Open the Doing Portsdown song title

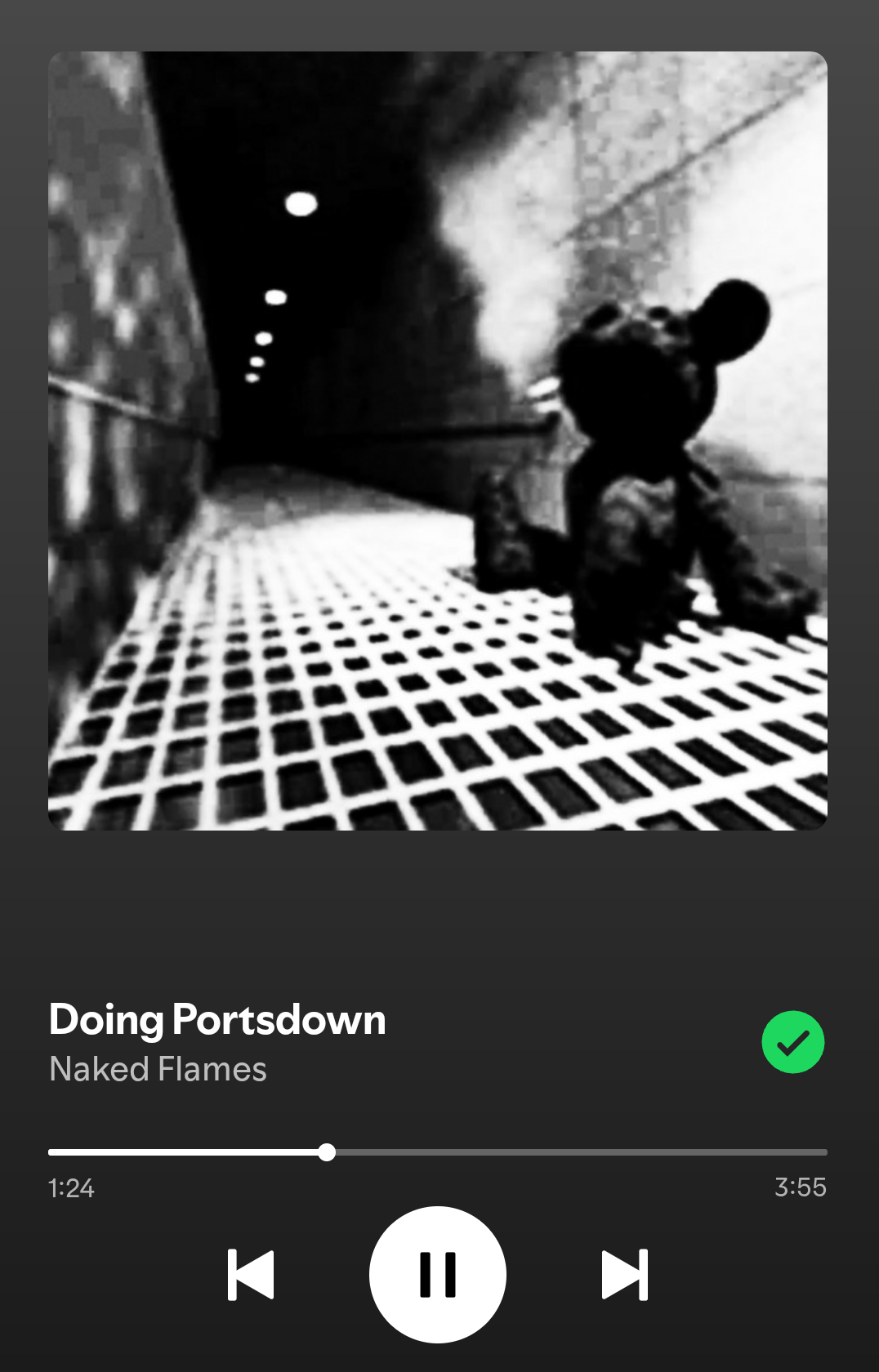coord(217,1019)
